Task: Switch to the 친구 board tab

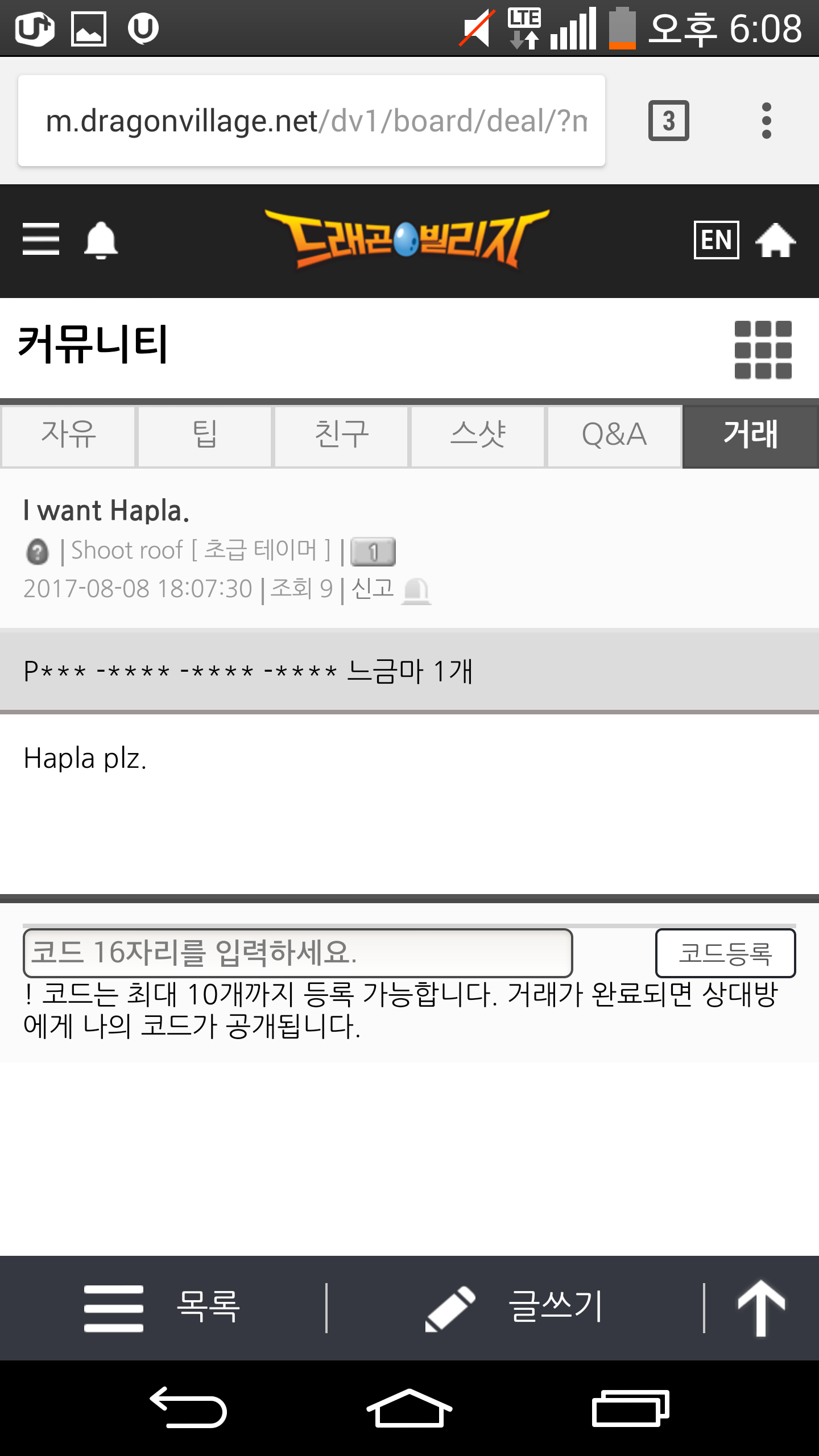Action: 341,436
